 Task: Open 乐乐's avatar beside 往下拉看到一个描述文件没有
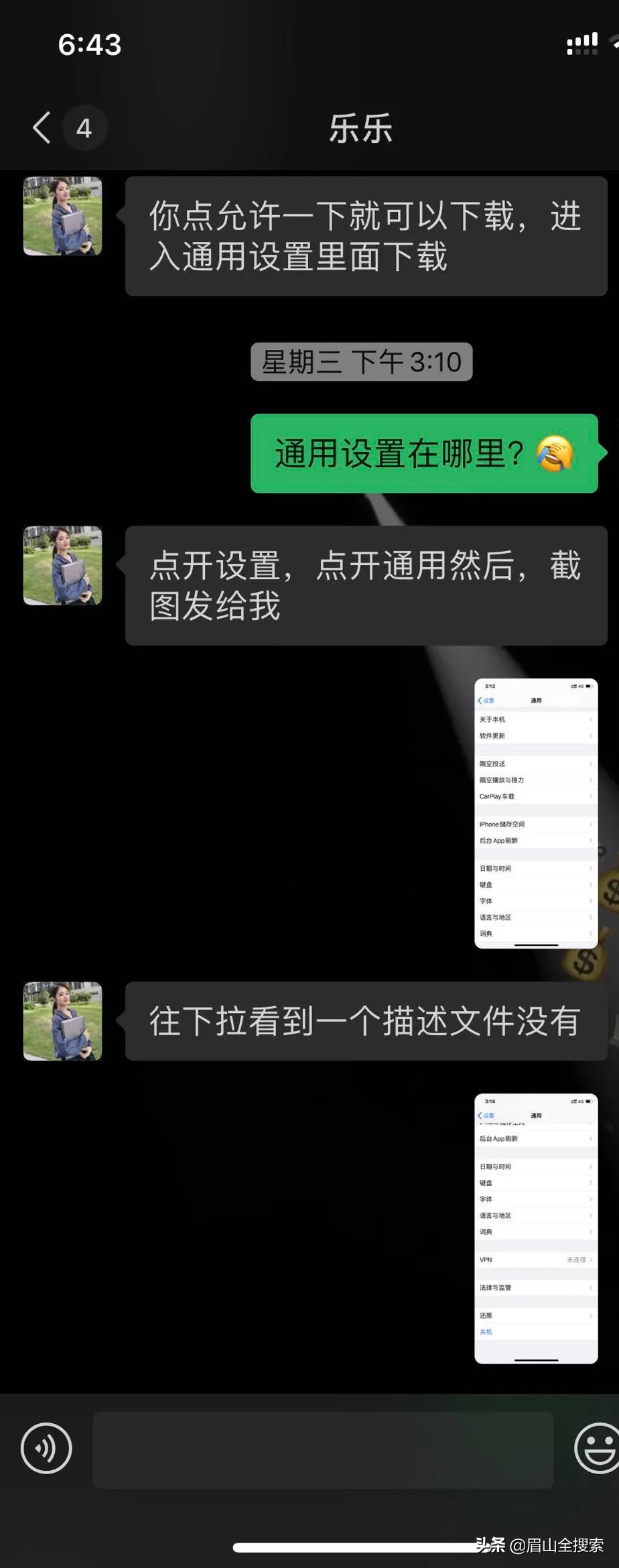point(63,1020)
